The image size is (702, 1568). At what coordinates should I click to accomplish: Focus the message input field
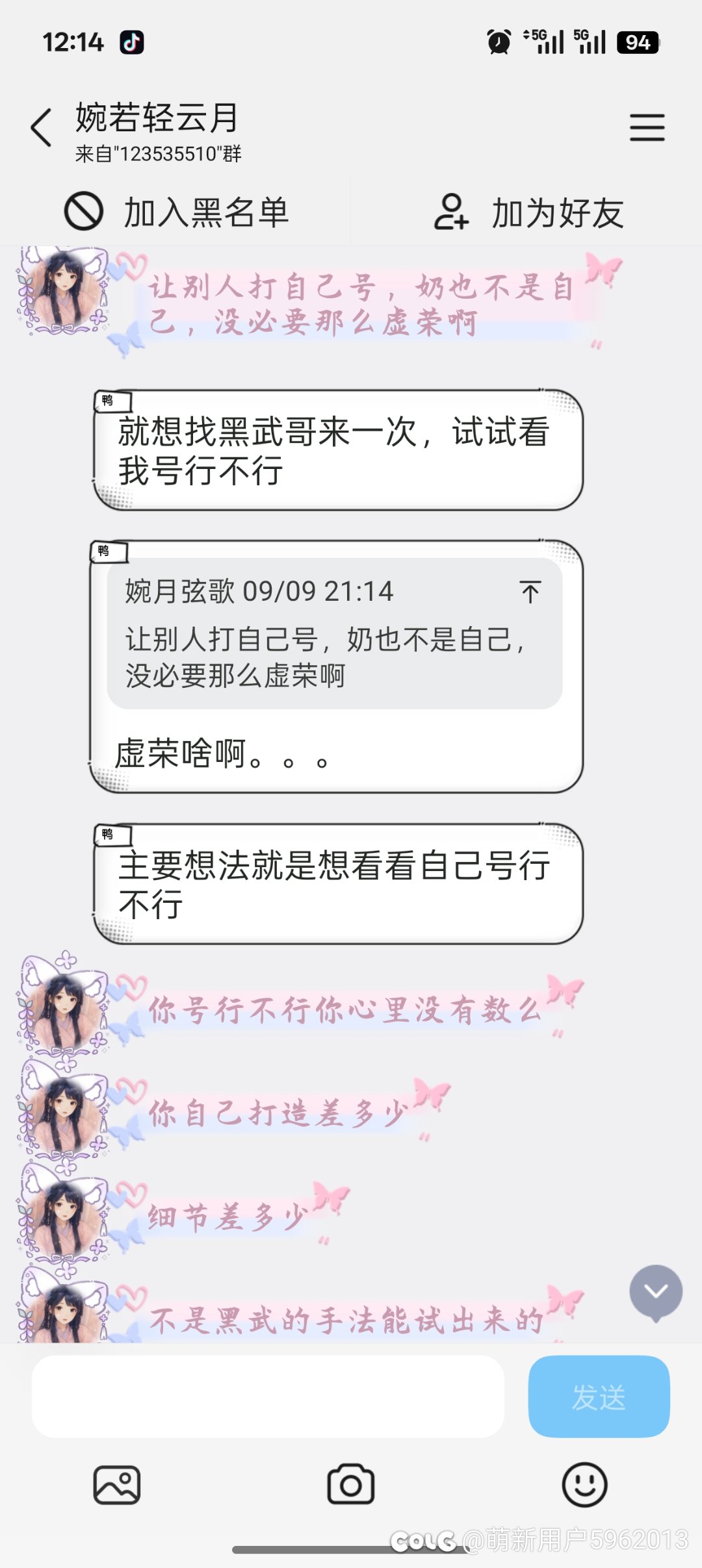click(x=268, y=1397)
